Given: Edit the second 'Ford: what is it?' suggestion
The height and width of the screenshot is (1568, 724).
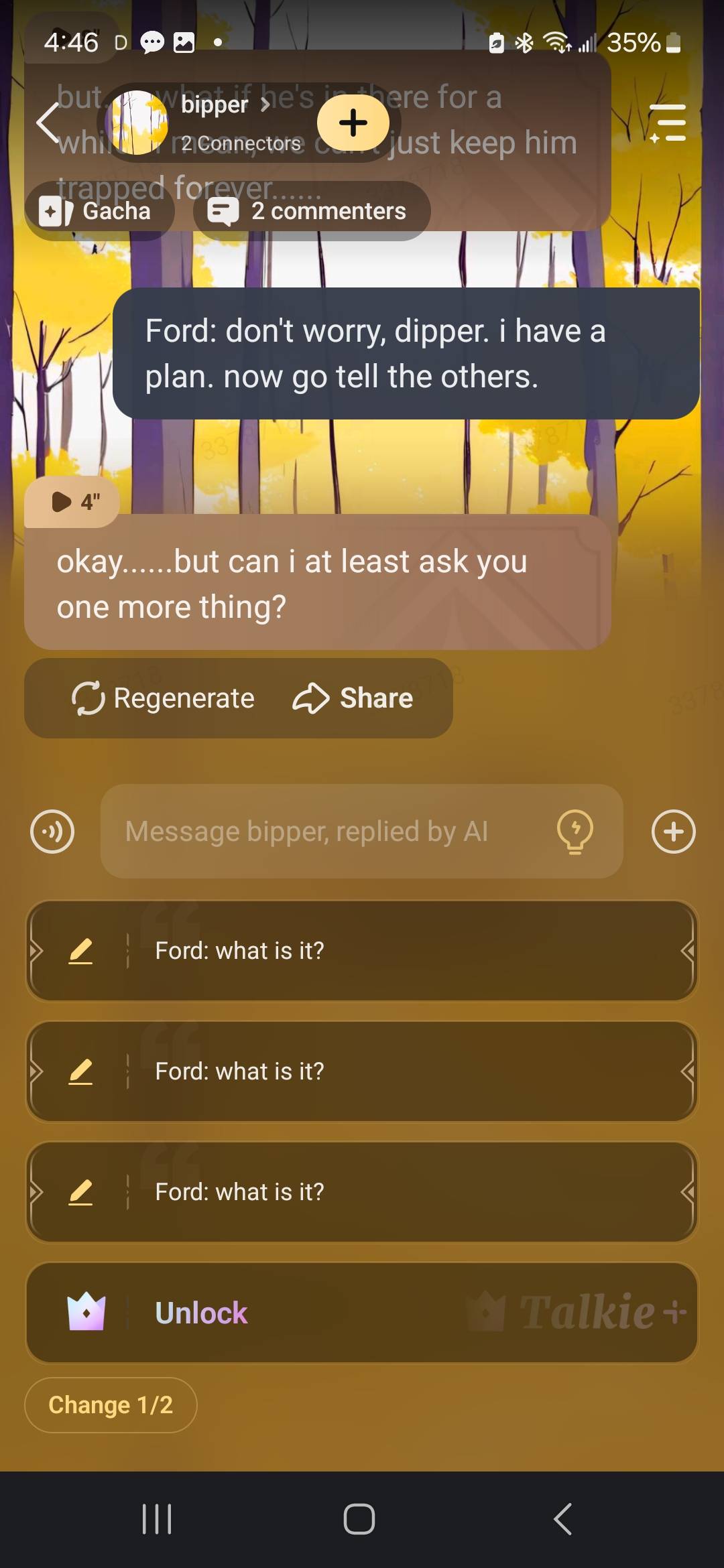Looking at the screenshot, I should point(80,1071).
